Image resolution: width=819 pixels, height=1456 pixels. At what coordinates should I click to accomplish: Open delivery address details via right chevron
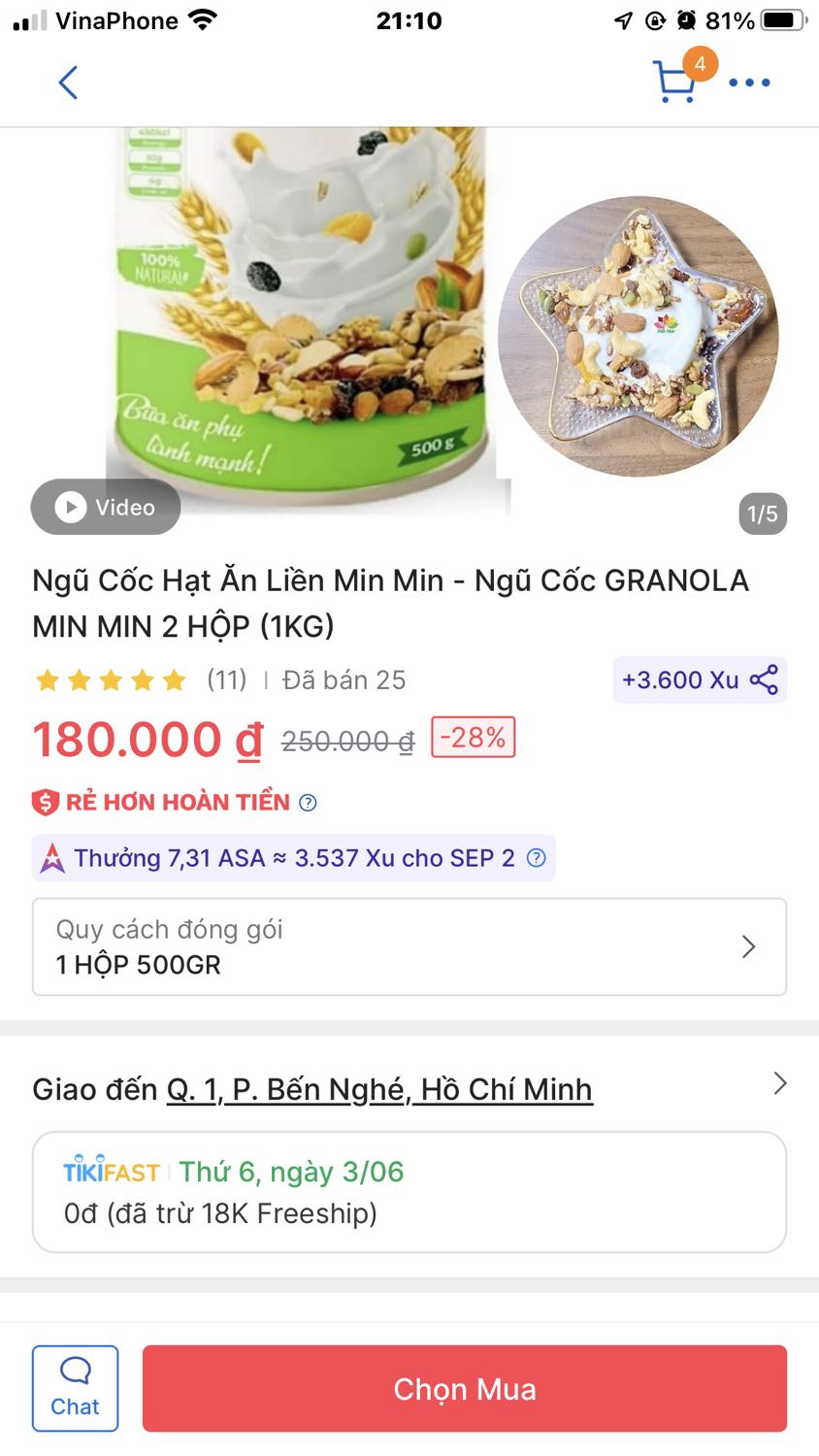(x=780, y=1083)
